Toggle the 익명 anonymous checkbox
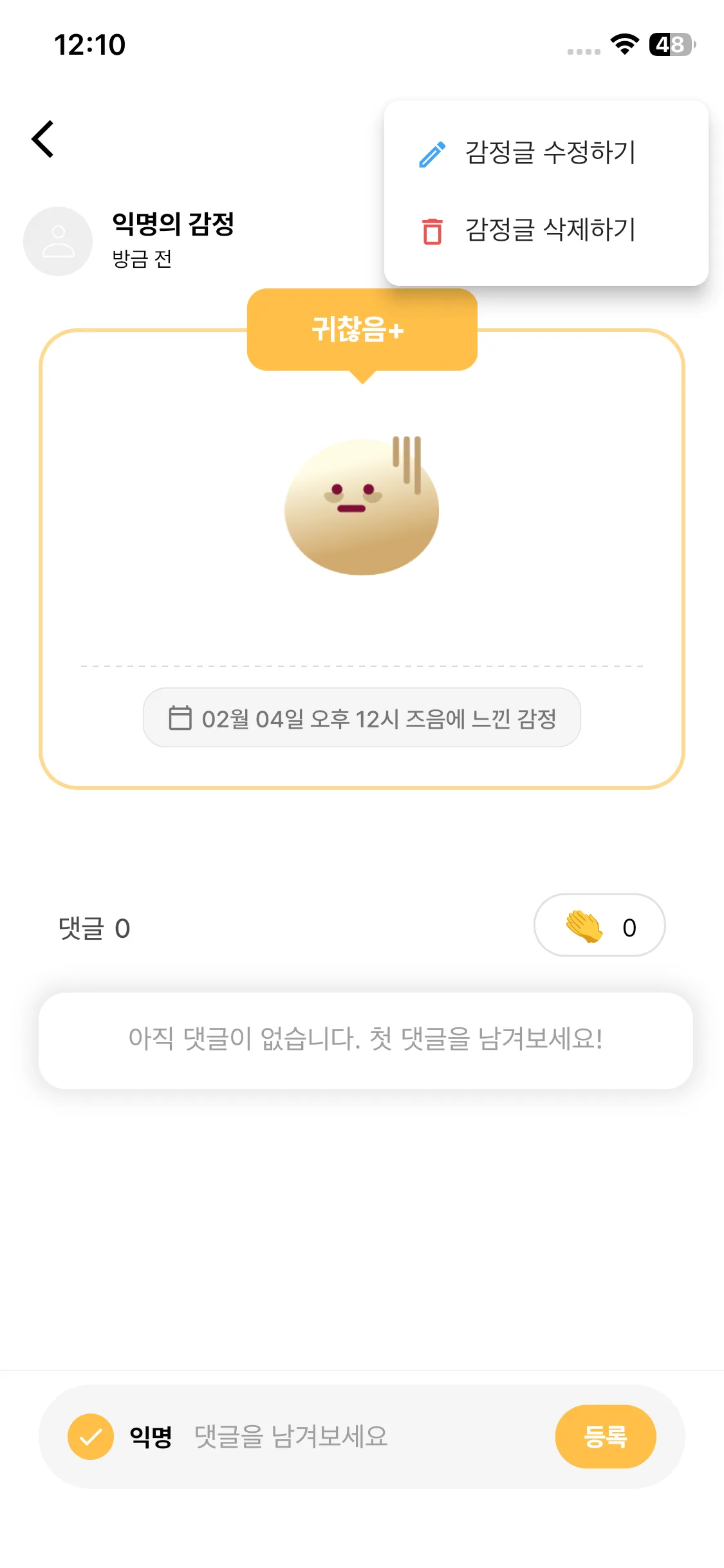724x1568 pixels. (91, 1436)
